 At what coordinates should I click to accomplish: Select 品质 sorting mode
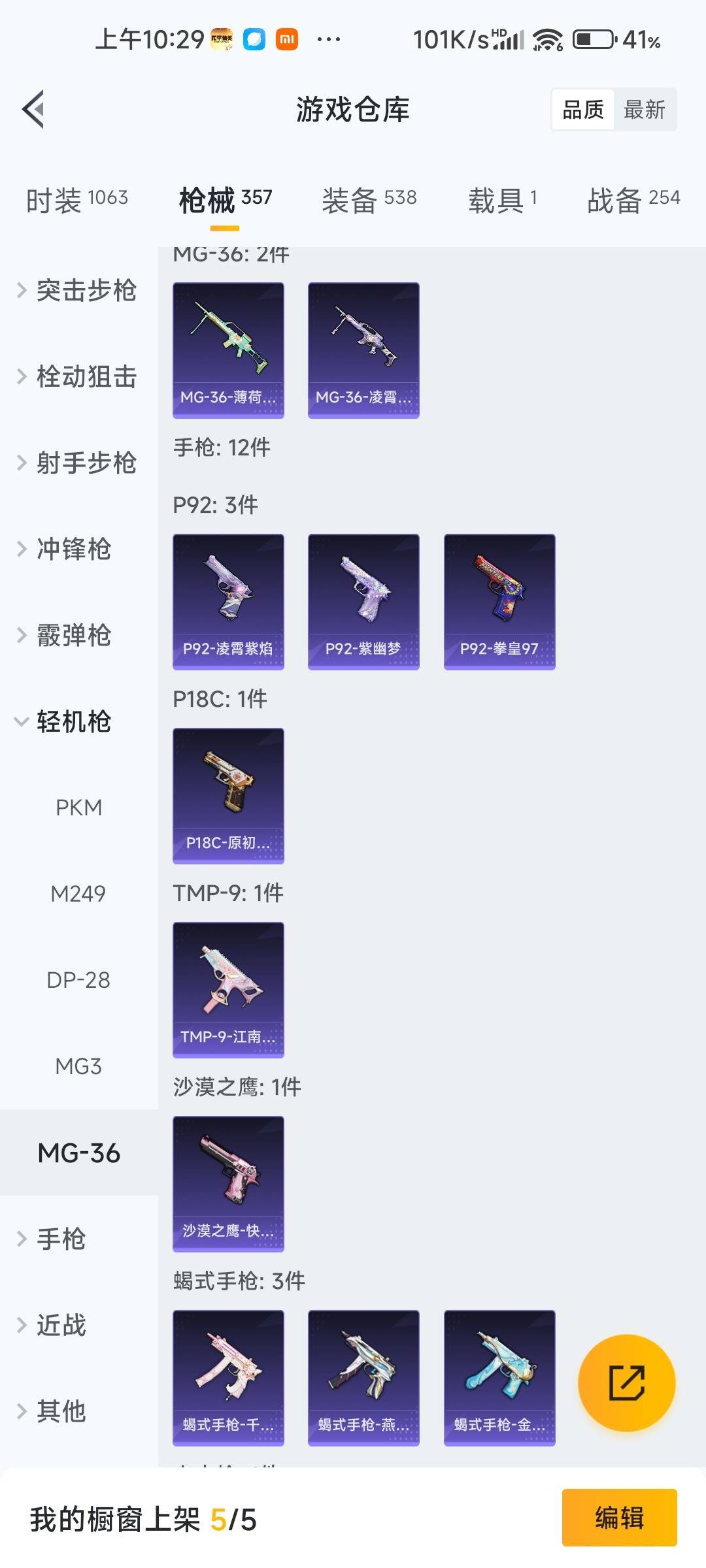pos(584,109)
